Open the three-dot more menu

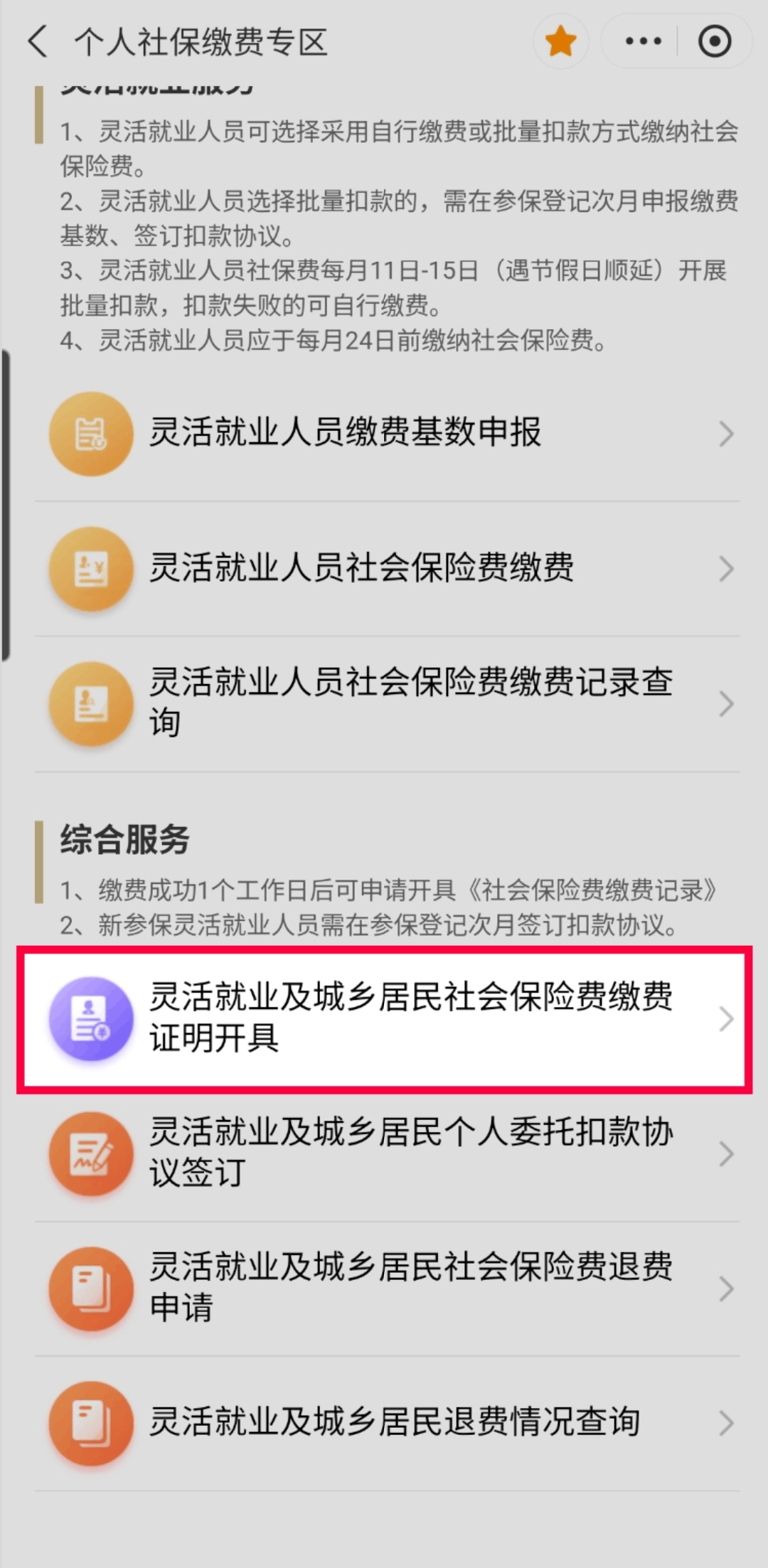click(643, 41)
